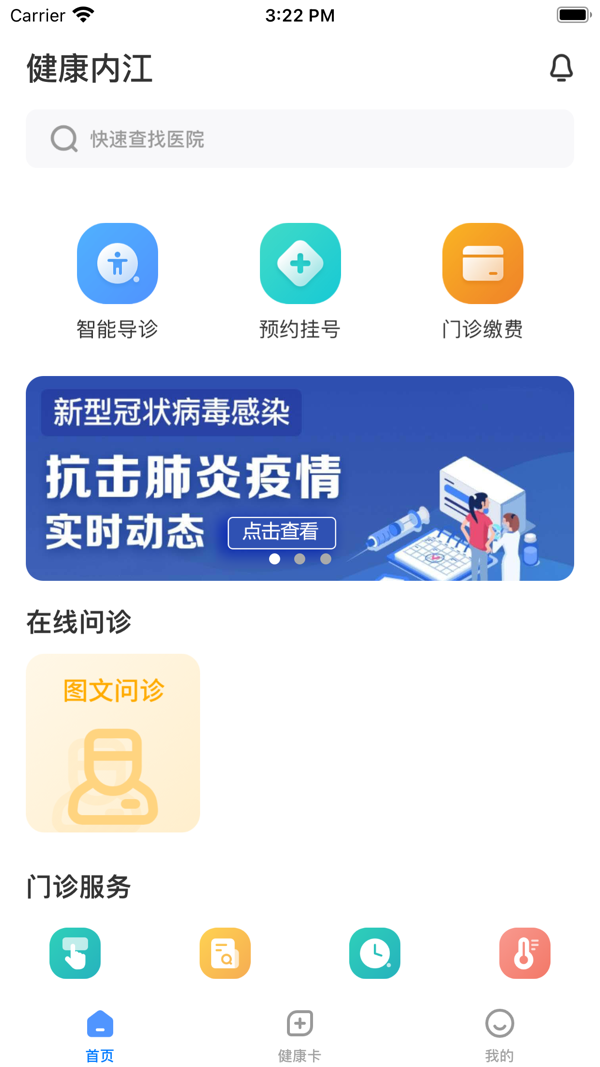Open 门诊缴费 outpatient payment
The image size is (600, 1067).
(x=482, y=264)
